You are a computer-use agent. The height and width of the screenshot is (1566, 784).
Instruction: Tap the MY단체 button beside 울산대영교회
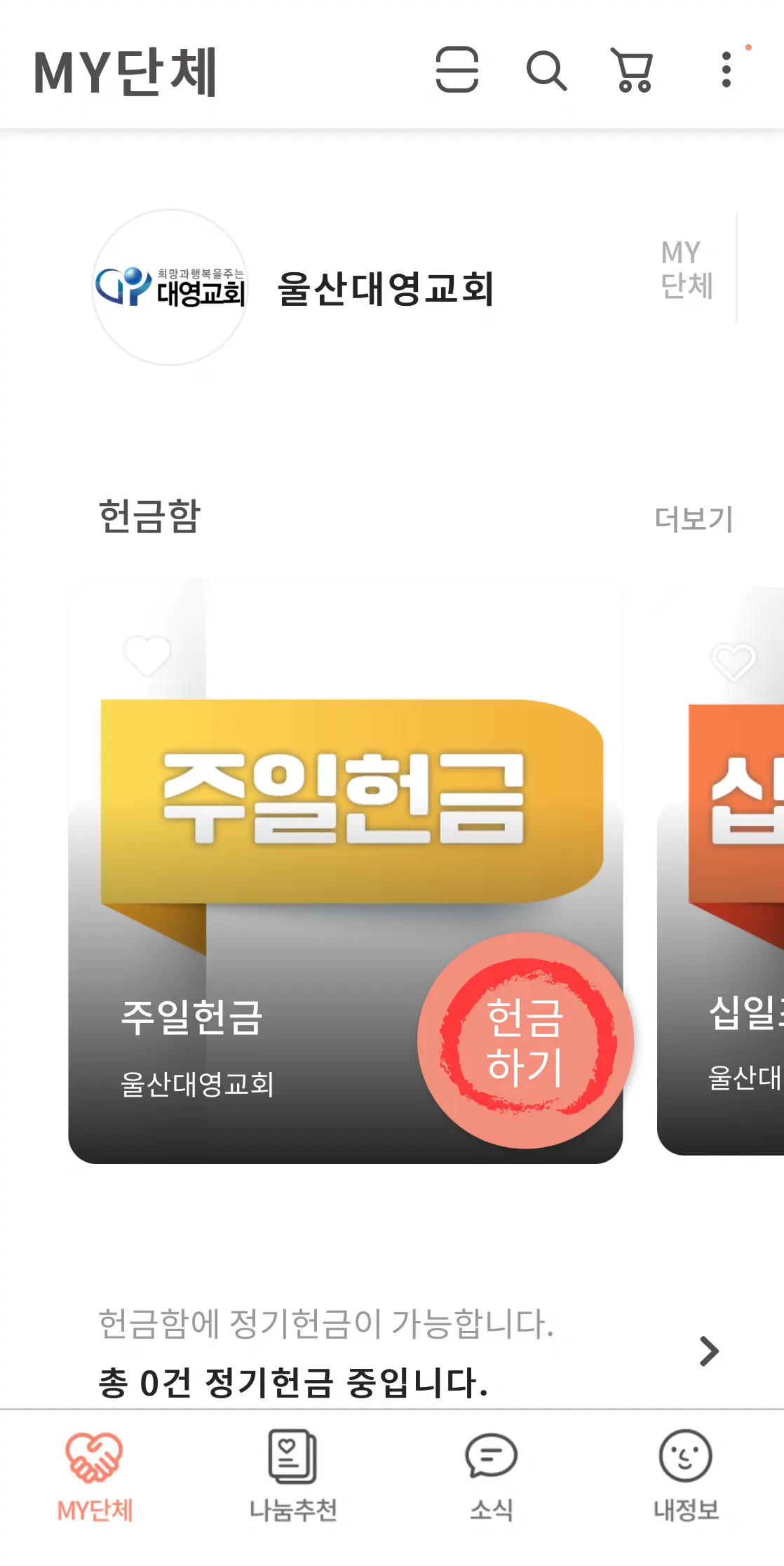(x=687, y=269)
